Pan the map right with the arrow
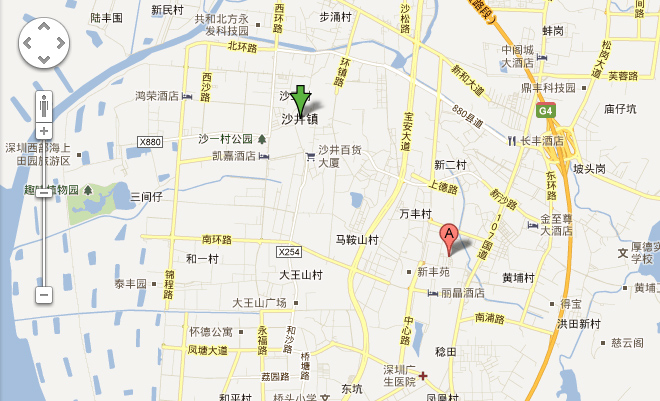The height and width of the screenshot is (401, 660). pos(59,44)
